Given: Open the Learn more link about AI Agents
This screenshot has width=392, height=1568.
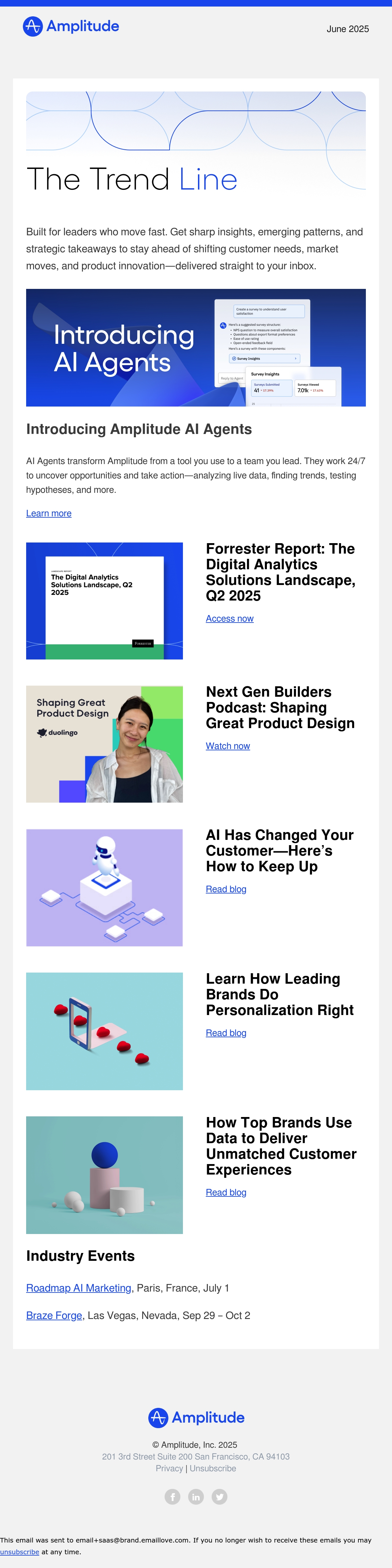Looking at the screenshot, I should click(x=49, y=513).
